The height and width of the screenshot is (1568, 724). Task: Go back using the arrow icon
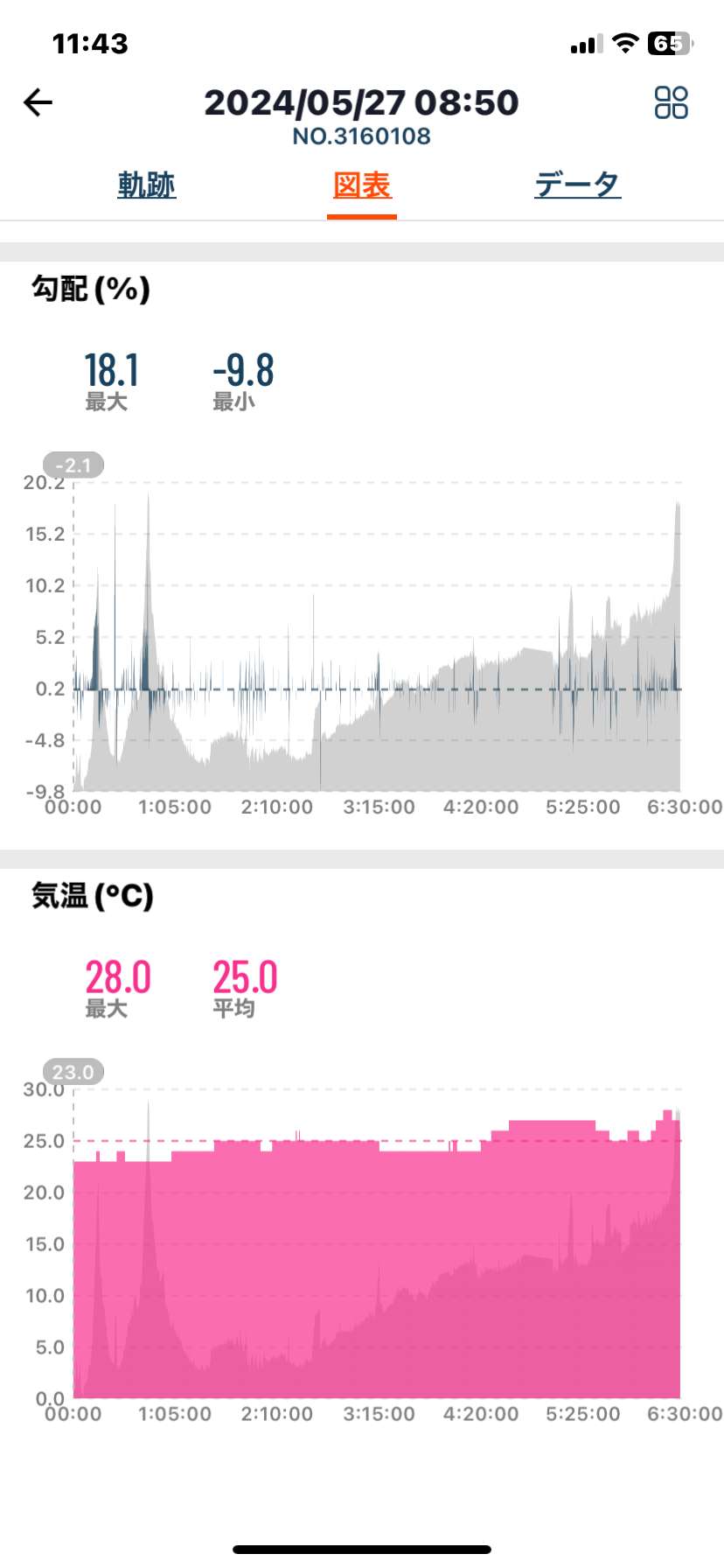pos(38,103)
